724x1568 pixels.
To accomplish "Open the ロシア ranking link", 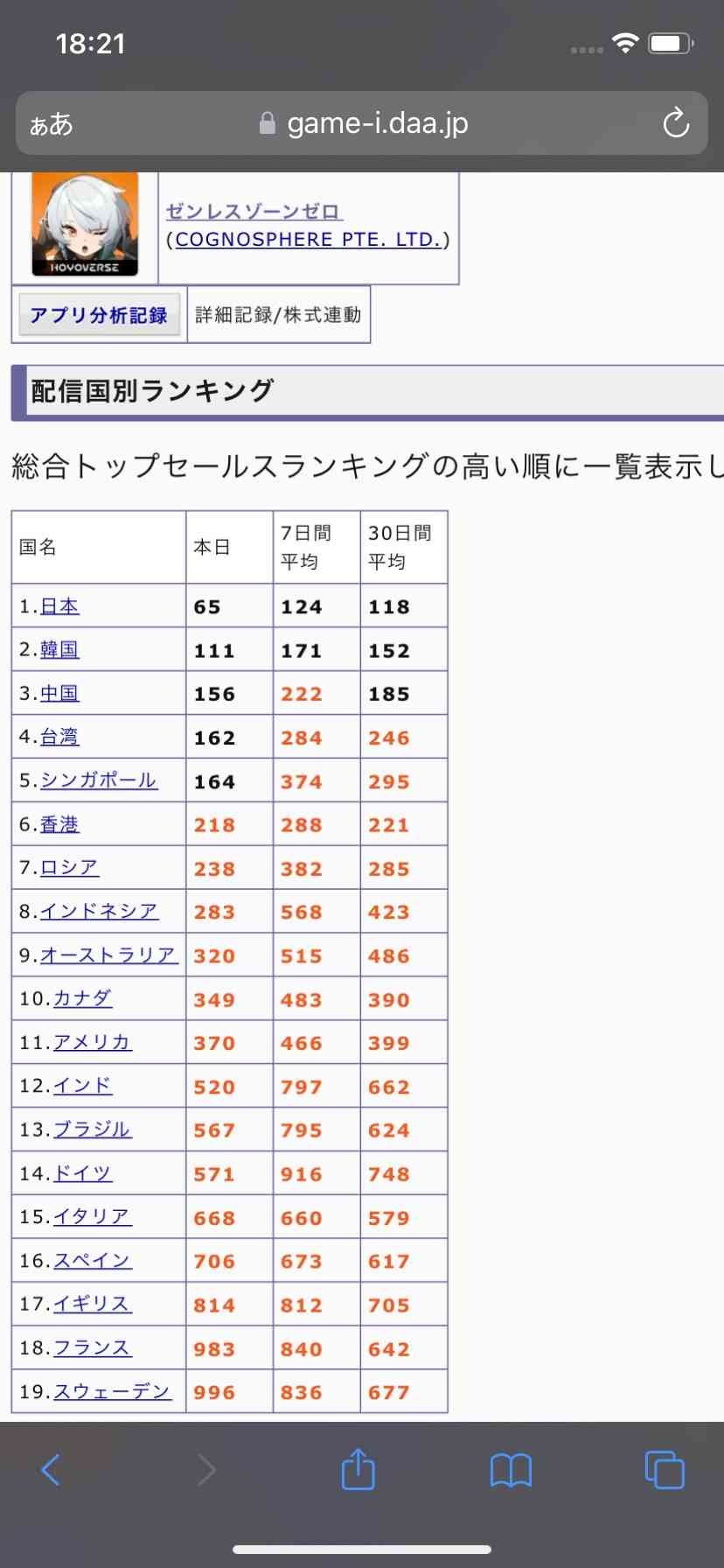I will pos(69,868).
